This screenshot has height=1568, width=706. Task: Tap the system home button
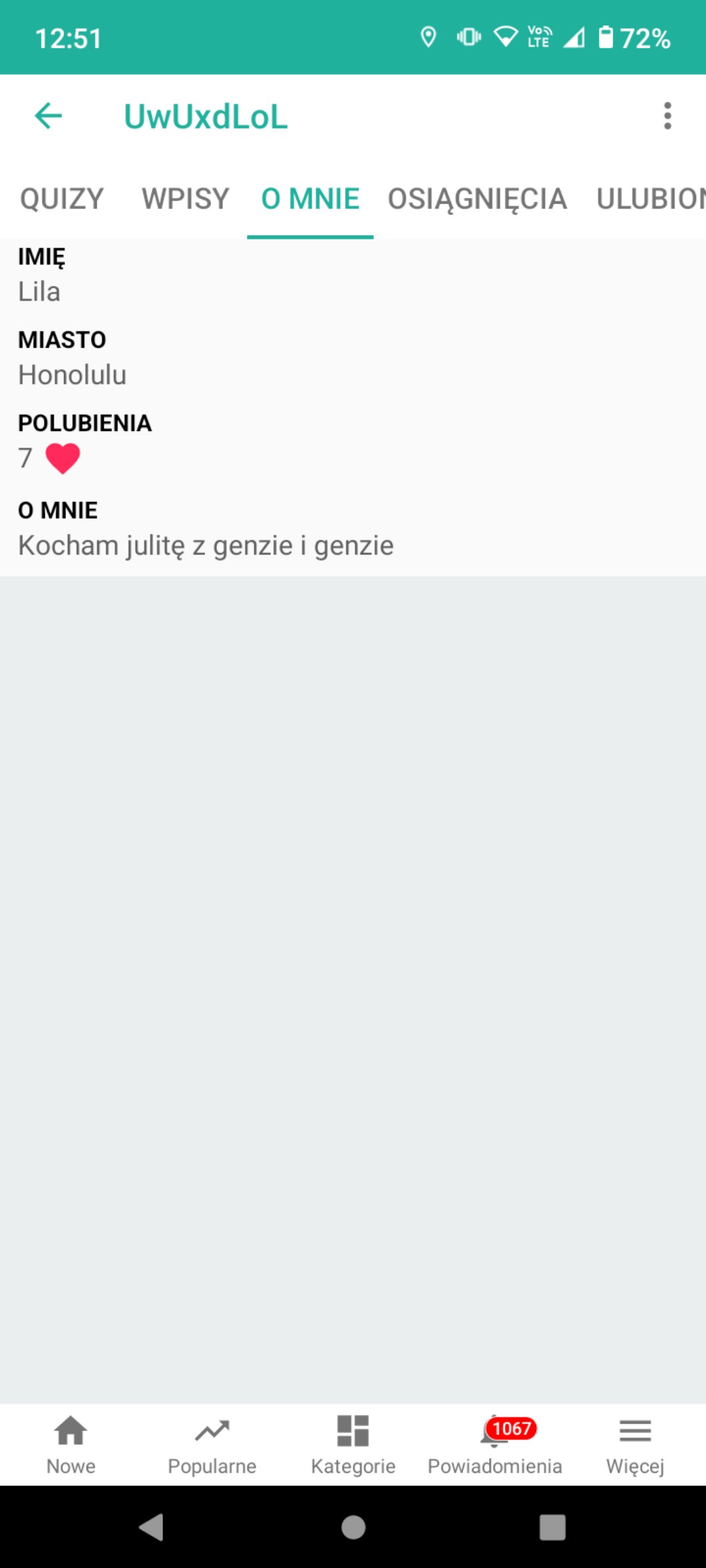(353, 1527)
